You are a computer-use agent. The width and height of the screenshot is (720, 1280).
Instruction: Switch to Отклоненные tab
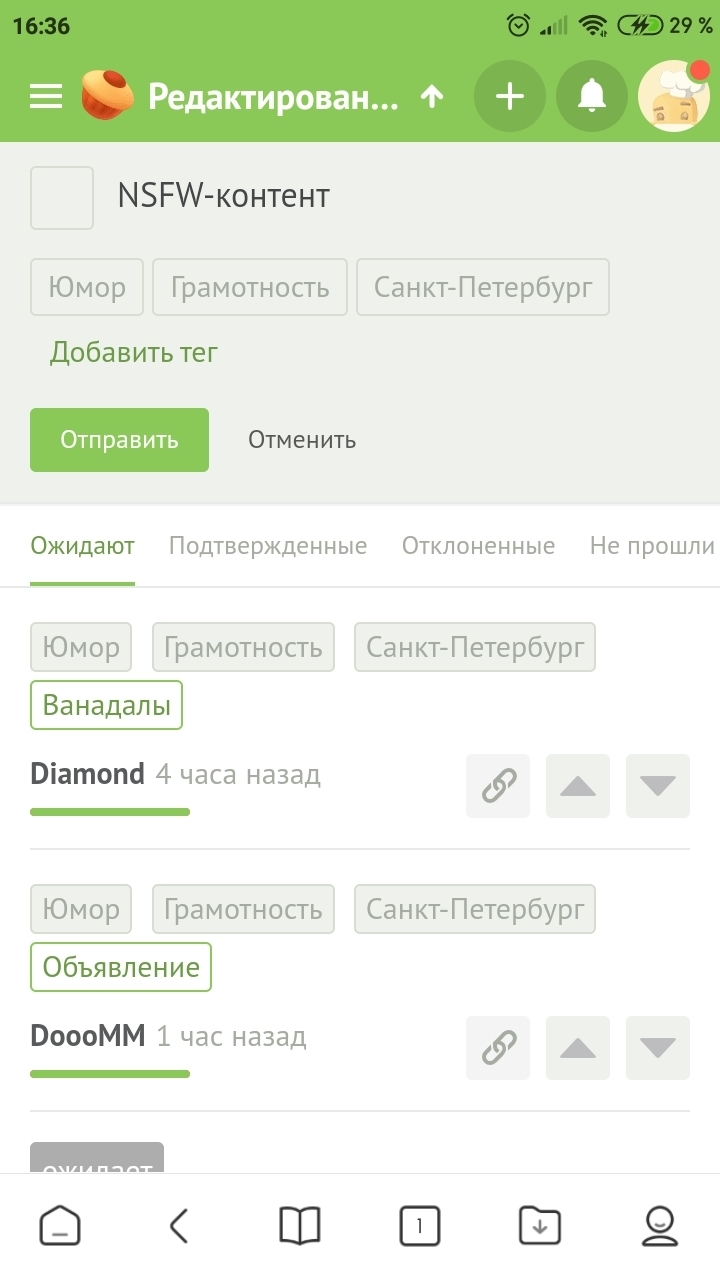(x=478, y=546)
